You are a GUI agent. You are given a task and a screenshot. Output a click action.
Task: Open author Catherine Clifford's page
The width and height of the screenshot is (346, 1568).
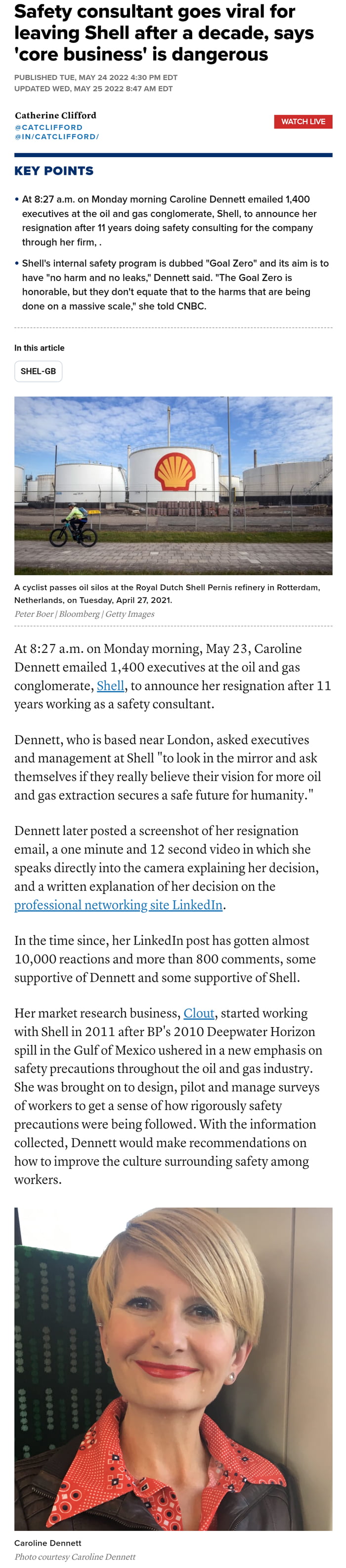coord(55,115)
